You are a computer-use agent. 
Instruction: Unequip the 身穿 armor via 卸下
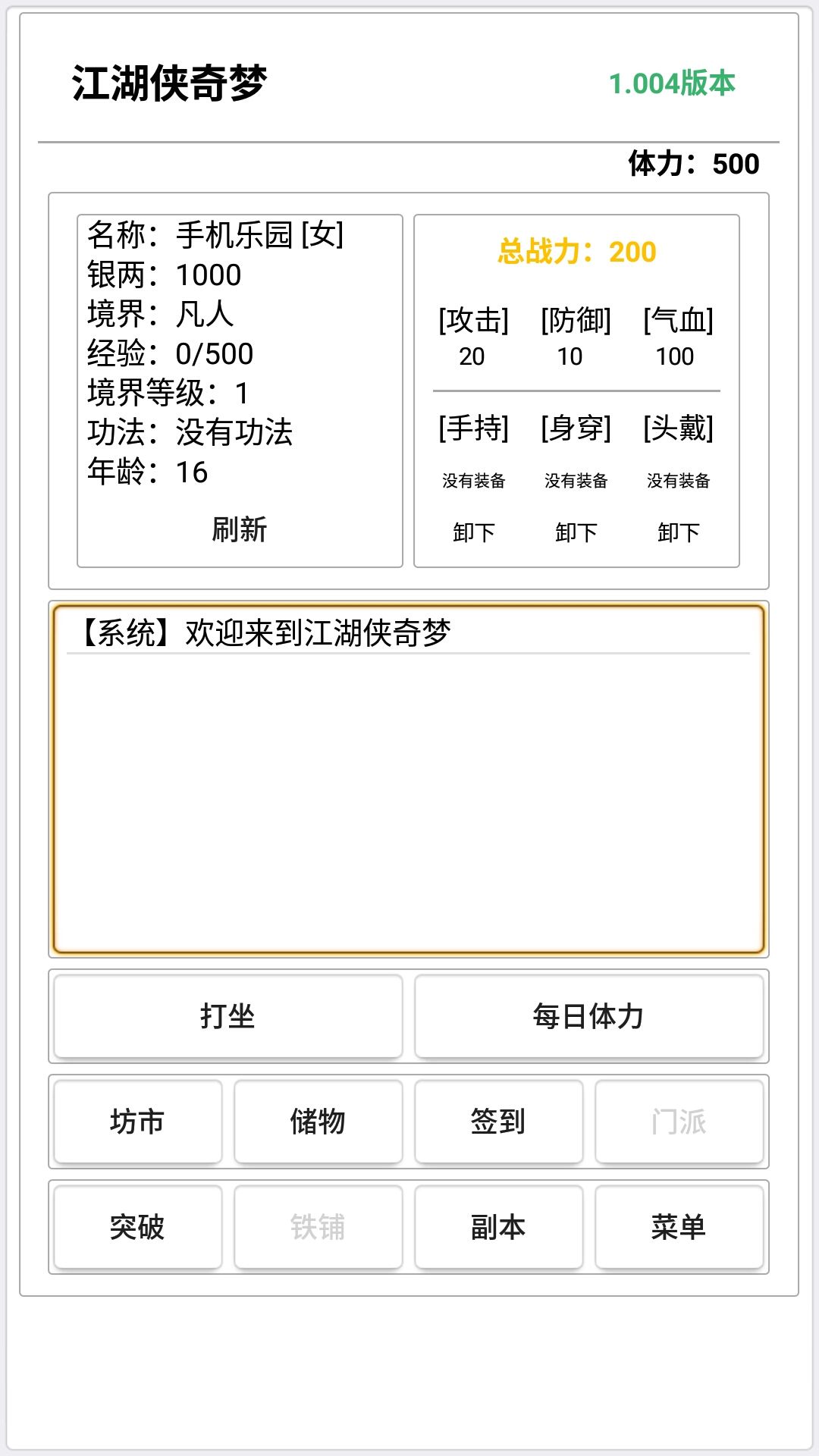coord(576,532)
